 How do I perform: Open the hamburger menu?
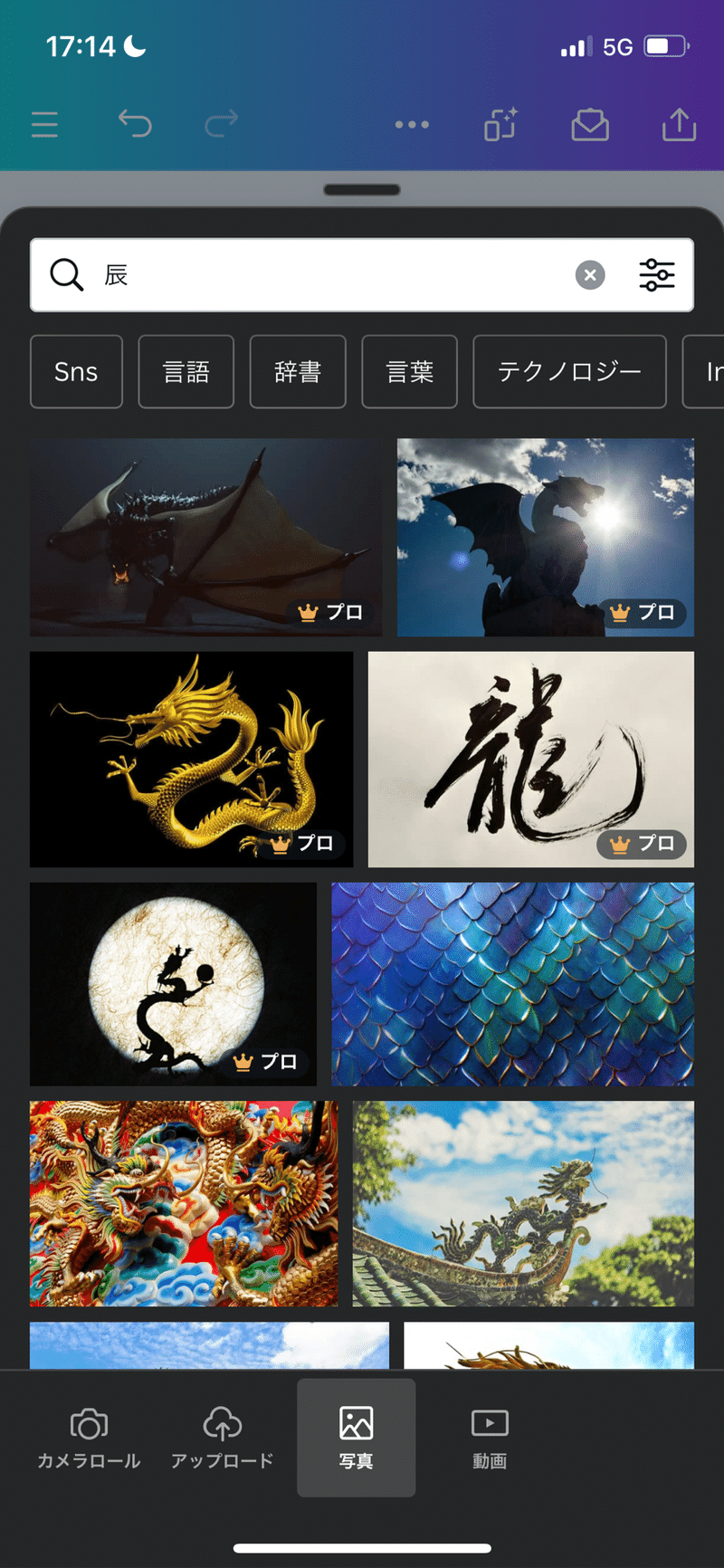(44, 124)
